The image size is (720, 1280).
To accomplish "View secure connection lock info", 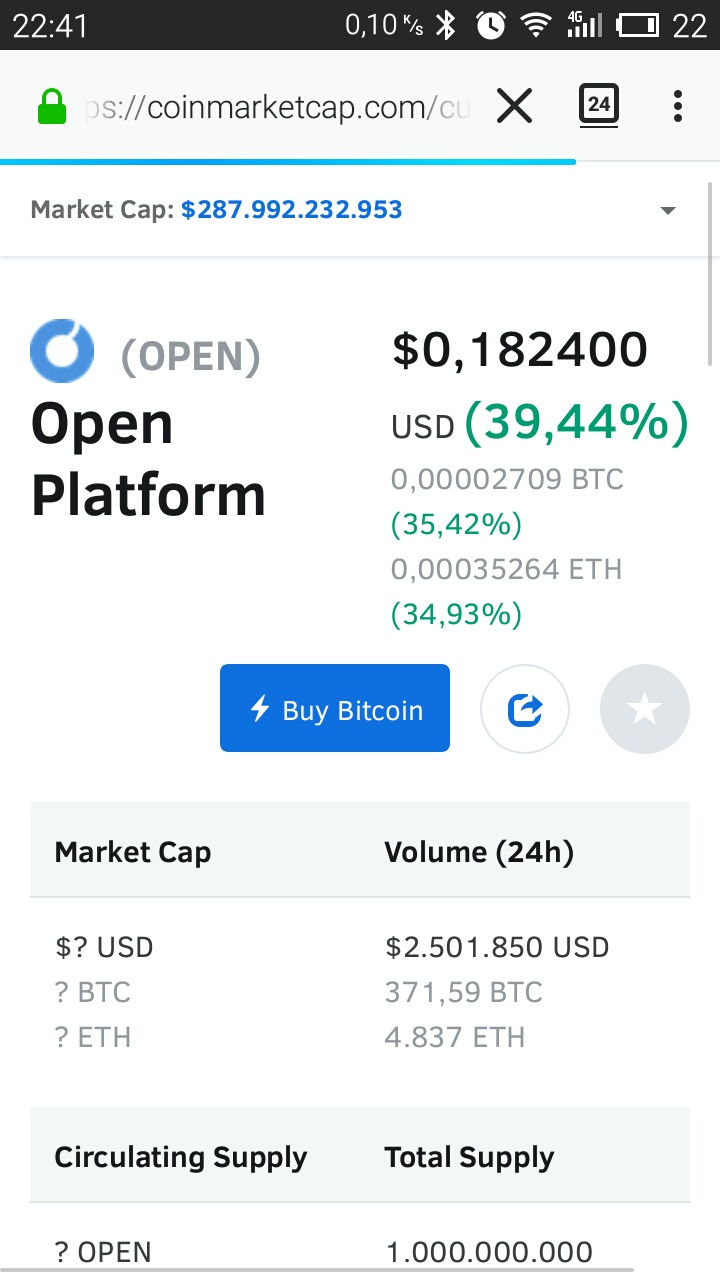I will click(x=52, y=107).
